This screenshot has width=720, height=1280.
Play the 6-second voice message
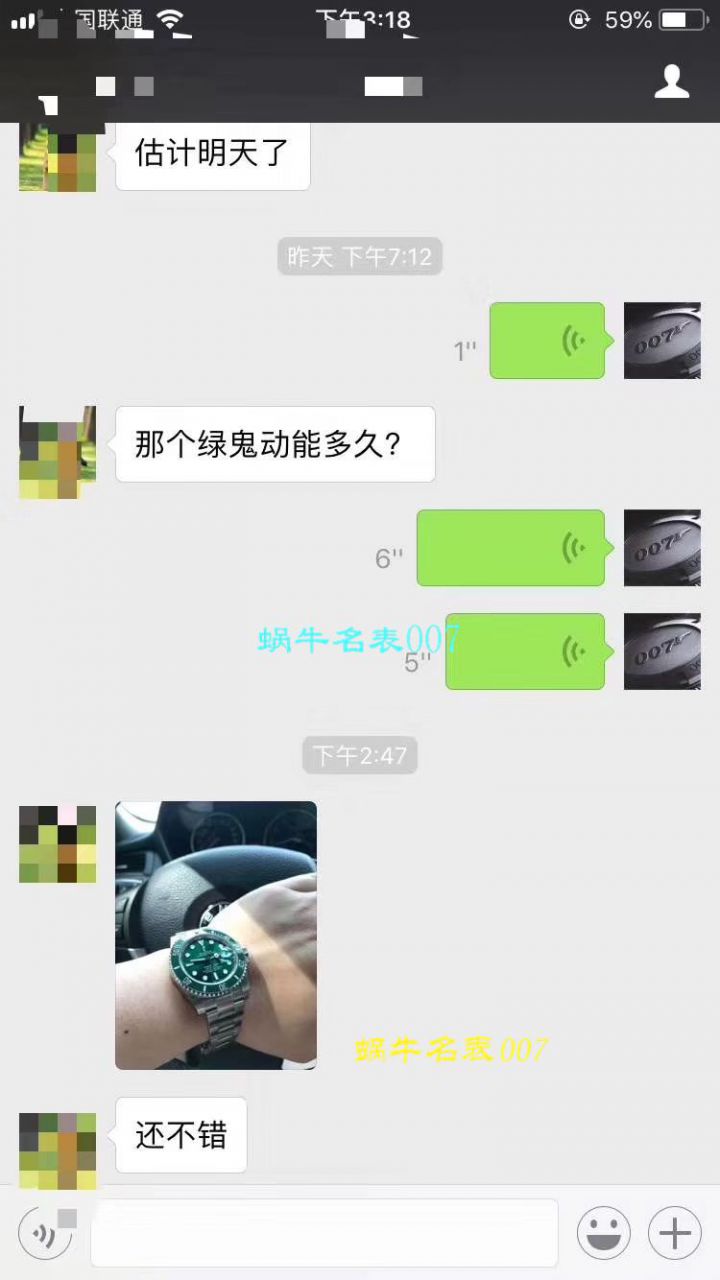click(510, 547)
